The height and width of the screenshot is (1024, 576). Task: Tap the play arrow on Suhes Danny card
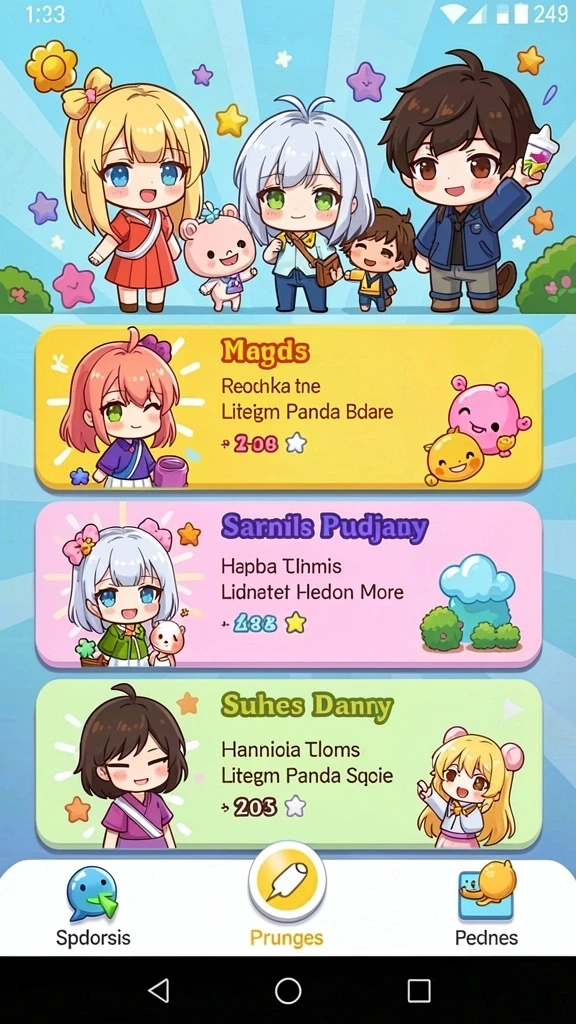click(513, 709)
